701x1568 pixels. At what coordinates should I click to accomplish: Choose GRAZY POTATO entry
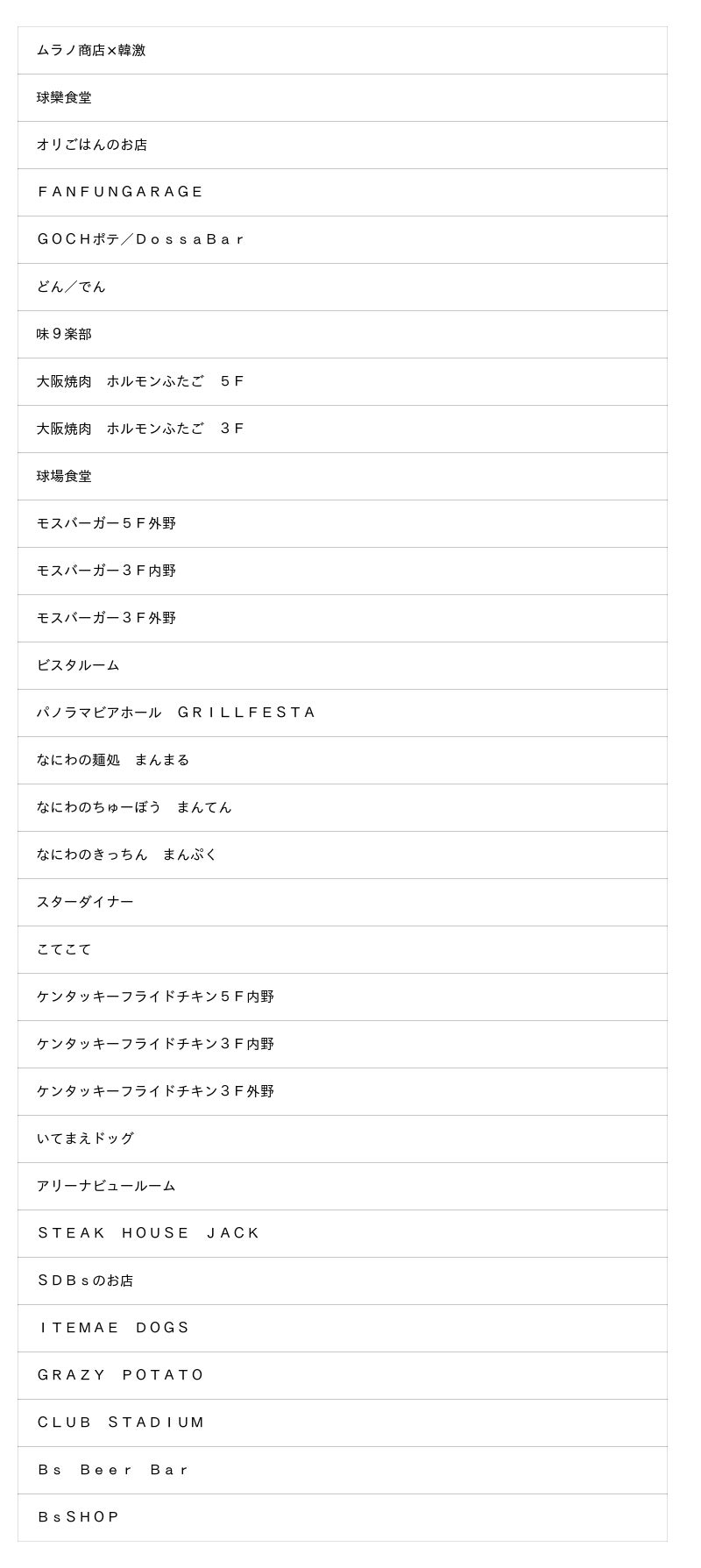342,1376
